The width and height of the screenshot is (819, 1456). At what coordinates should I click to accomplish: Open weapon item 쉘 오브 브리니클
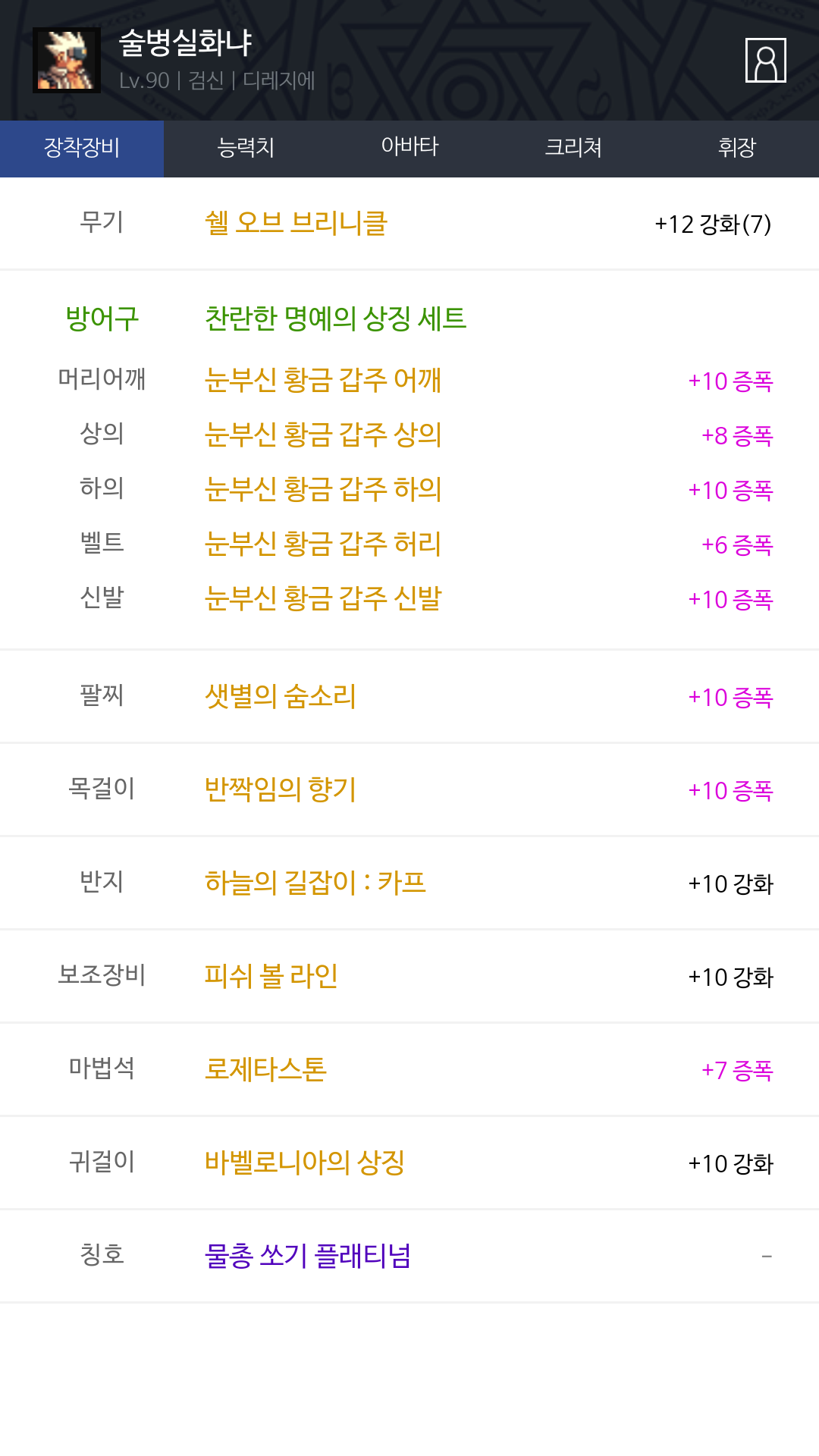tap(296, 224)
